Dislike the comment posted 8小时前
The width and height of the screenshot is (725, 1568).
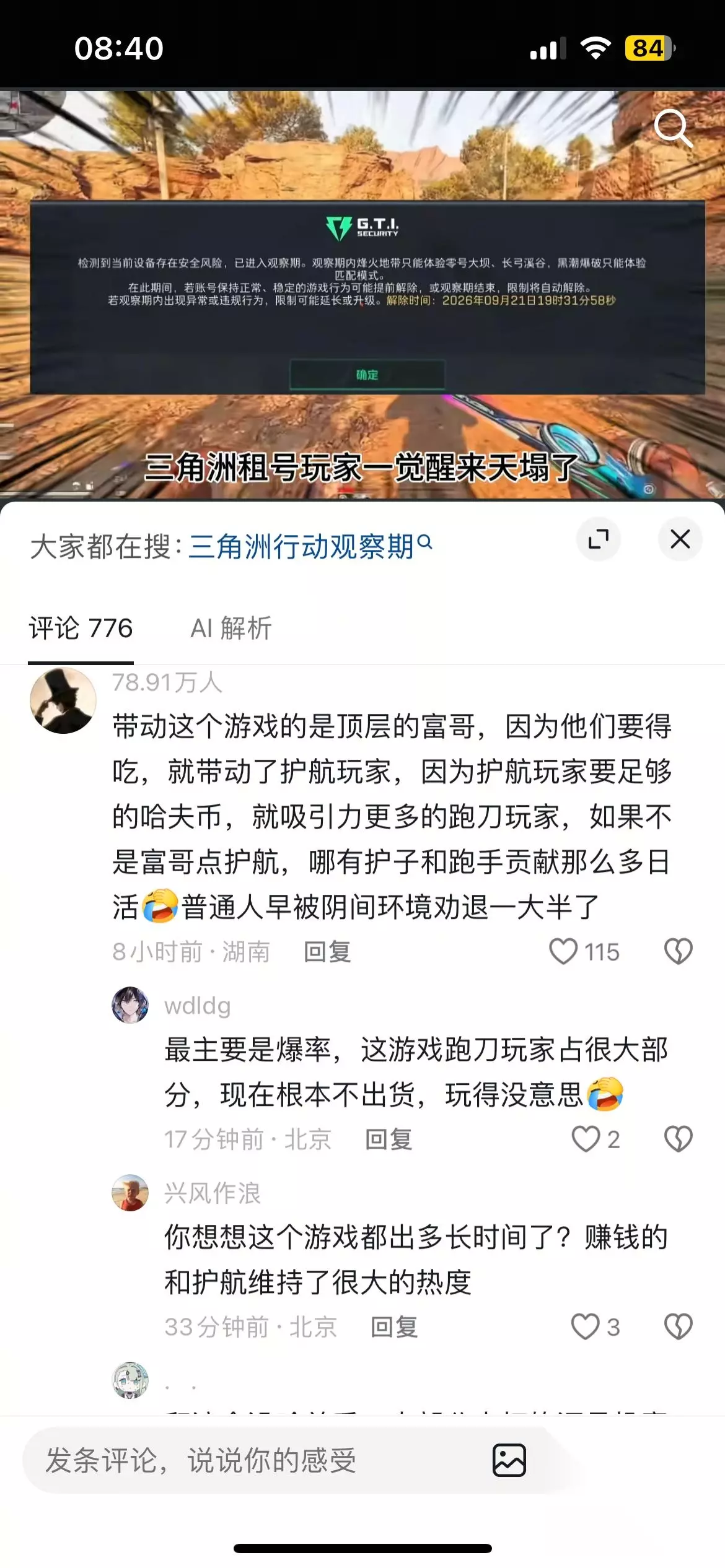(x=678, y=951)
